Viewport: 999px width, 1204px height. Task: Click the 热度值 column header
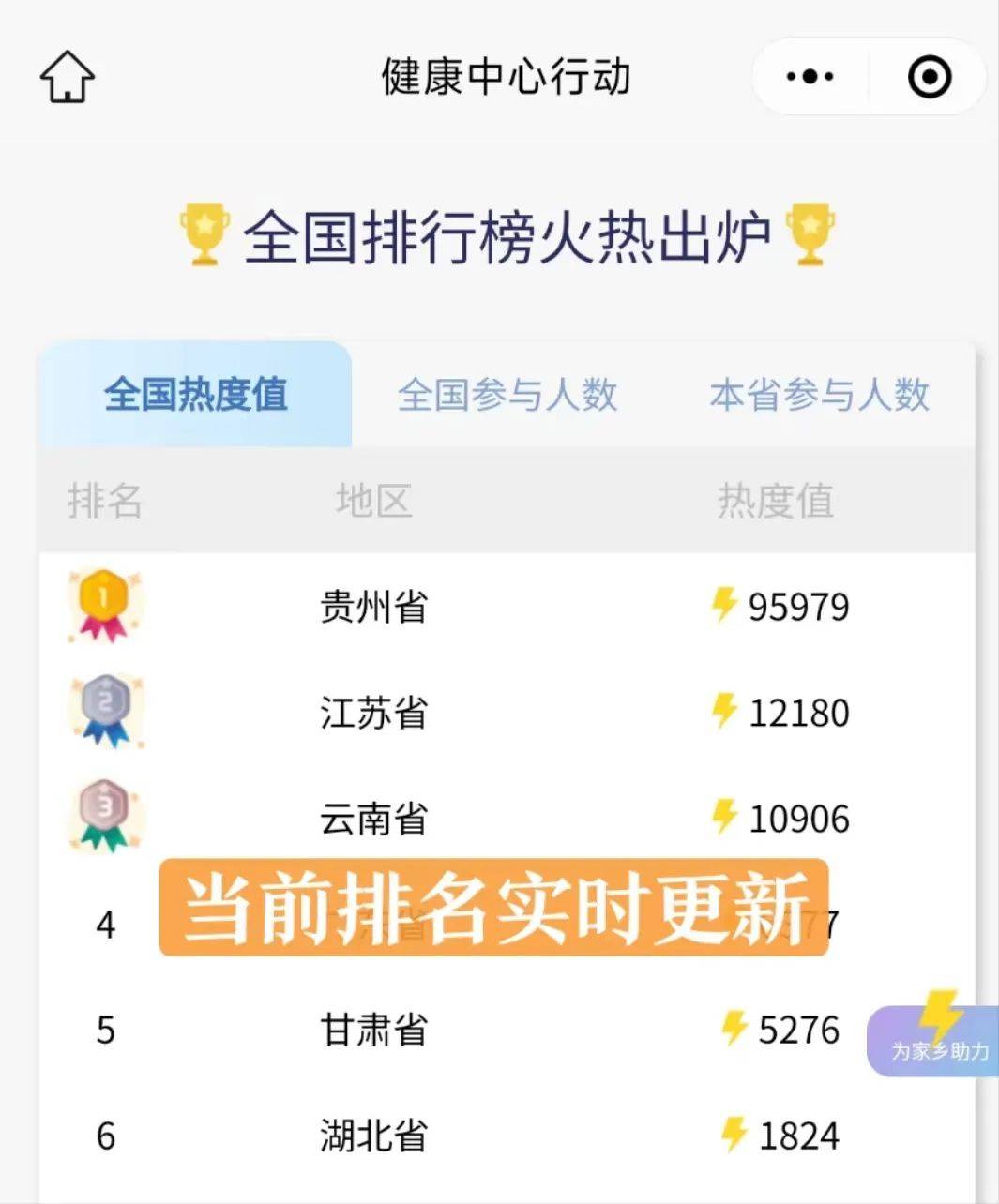pyautogui.click(x=778, y=504)
